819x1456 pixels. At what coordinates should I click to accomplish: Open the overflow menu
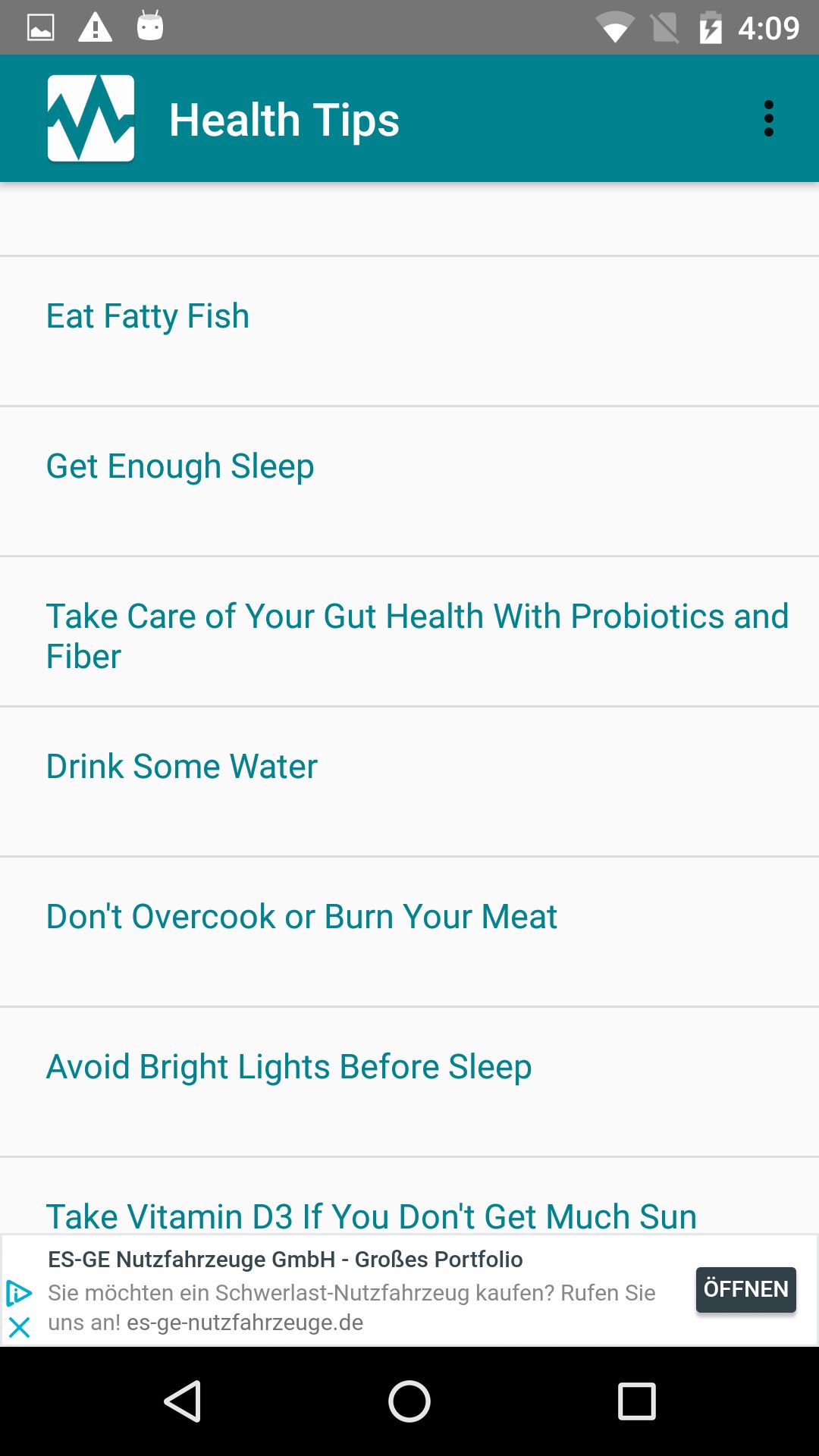tap(768, 119)
